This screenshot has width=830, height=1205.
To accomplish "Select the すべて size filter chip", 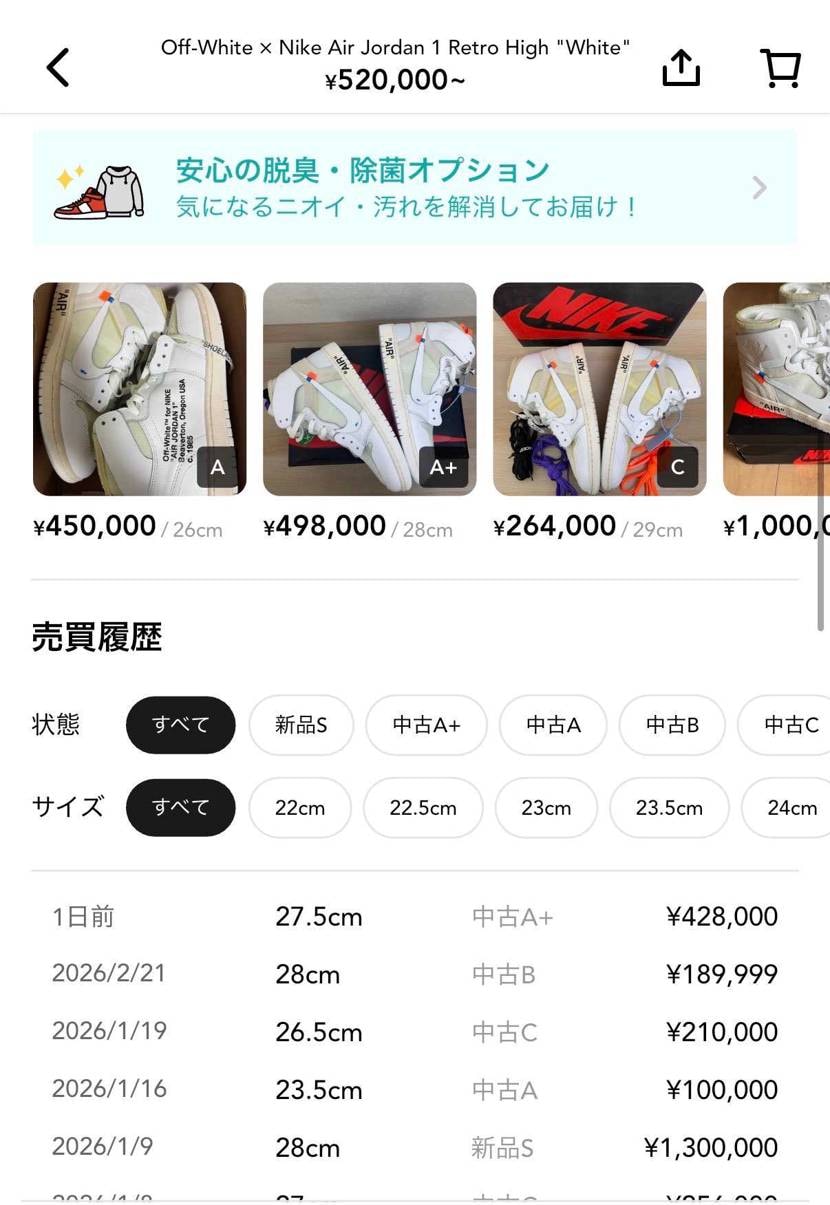I will tap(180, 807).
